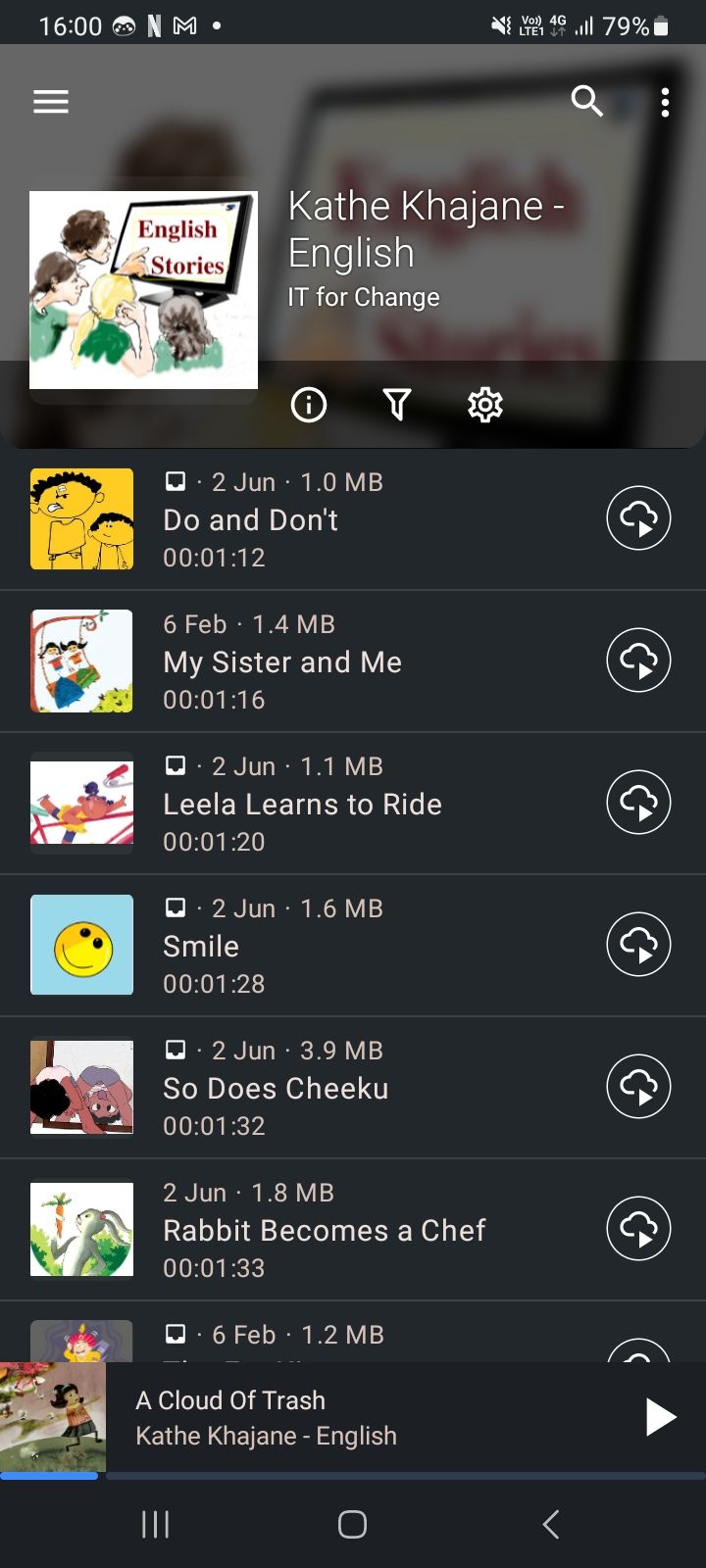Open the Kathe Khajane podcast cover image
This screenshot has height=1568, width=706.
144,291
